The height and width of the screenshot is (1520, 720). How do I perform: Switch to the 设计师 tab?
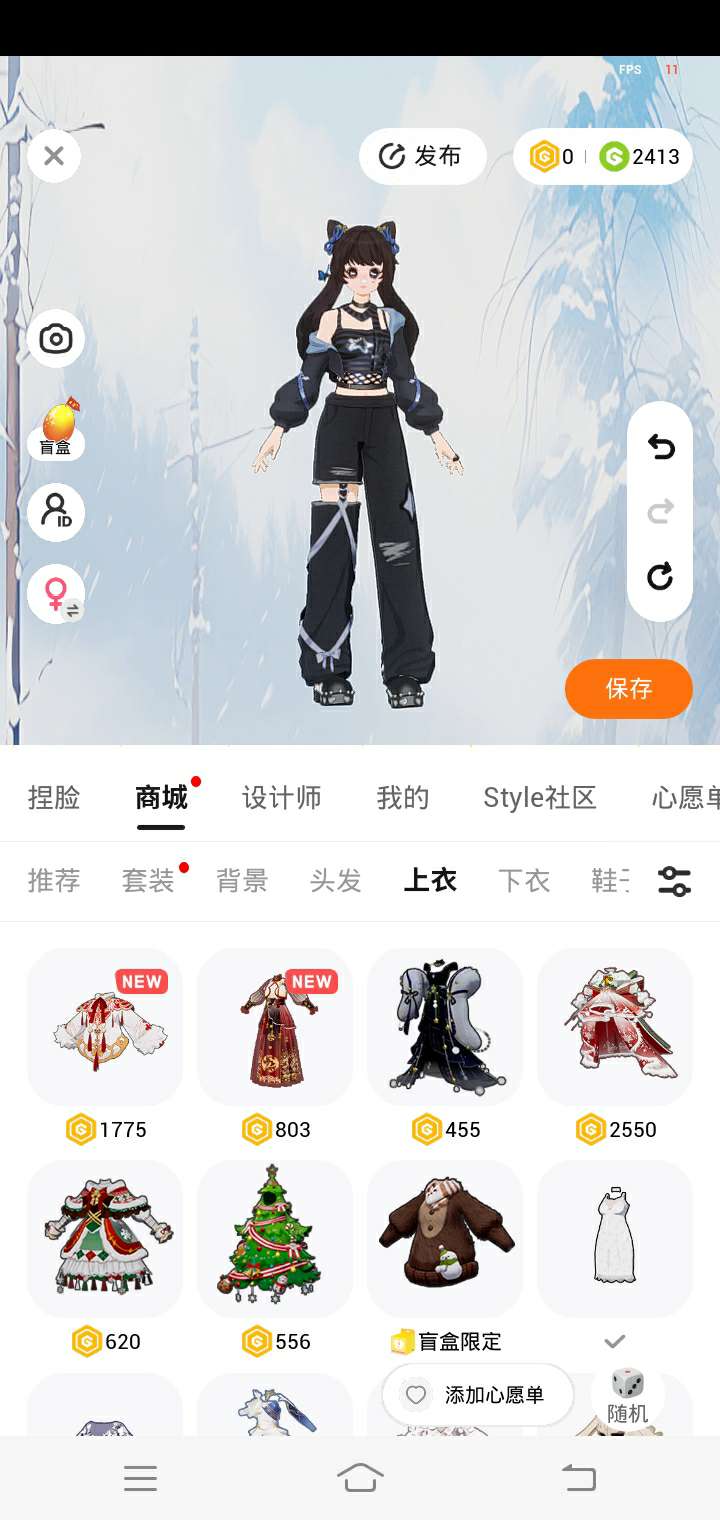(282, 798)
